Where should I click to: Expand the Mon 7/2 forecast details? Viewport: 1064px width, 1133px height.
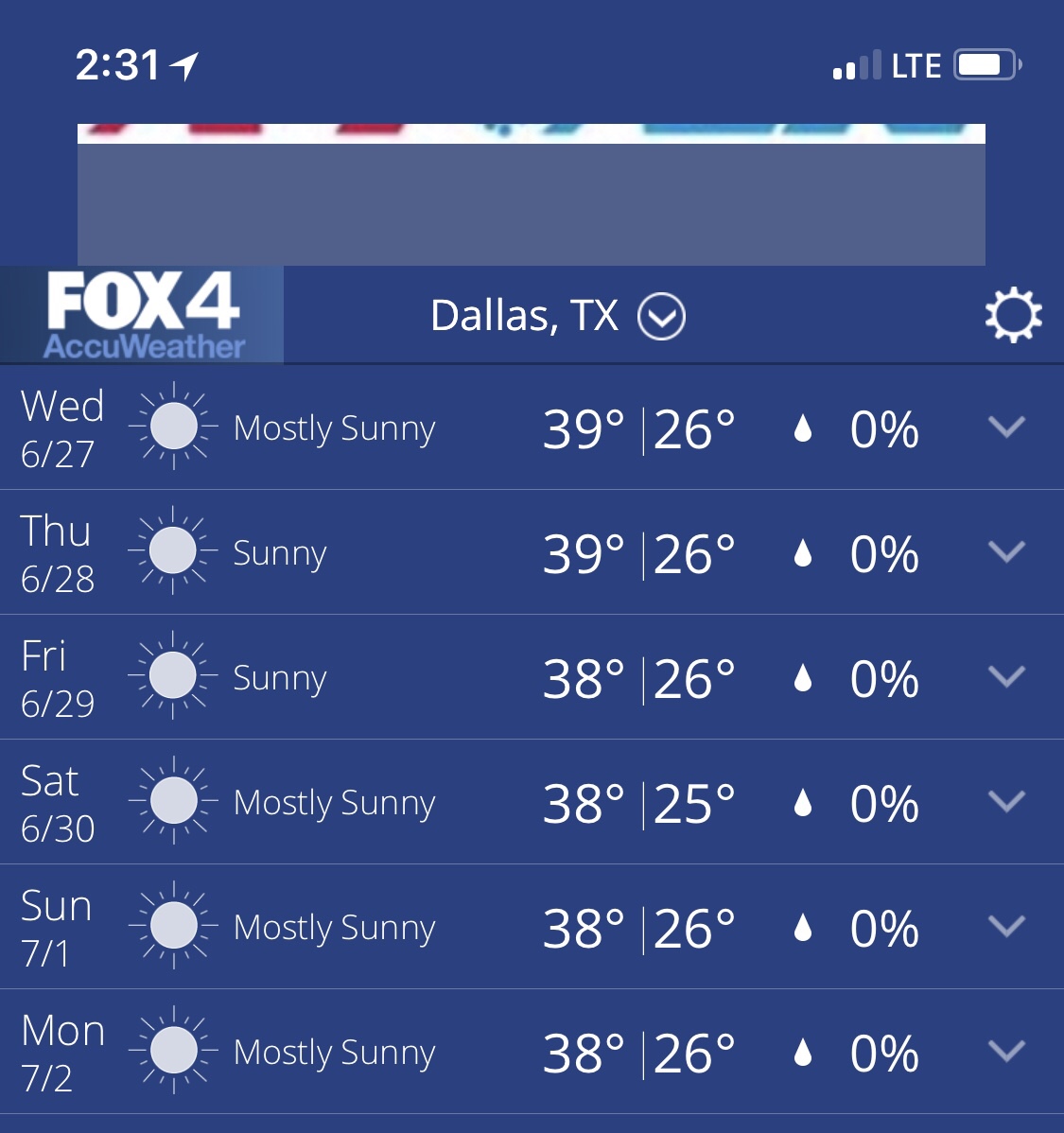(x=1006, y=1052)
